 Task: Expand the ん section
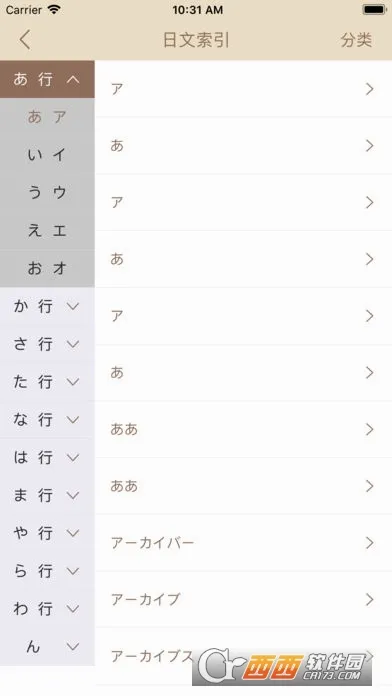coord(47,646)
